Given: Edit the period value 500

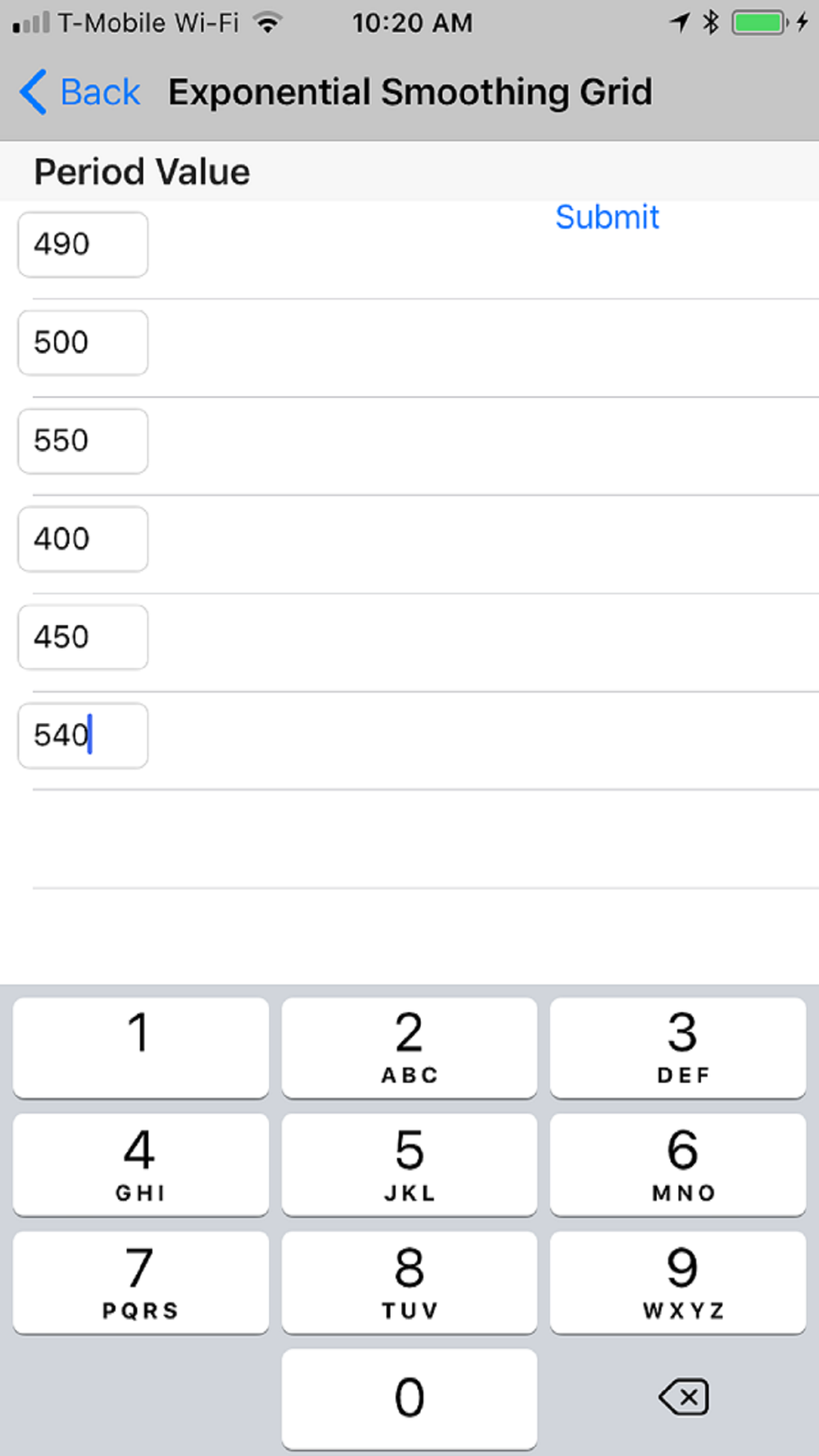Looking at the screenshot, I should [x=83, y=342].
